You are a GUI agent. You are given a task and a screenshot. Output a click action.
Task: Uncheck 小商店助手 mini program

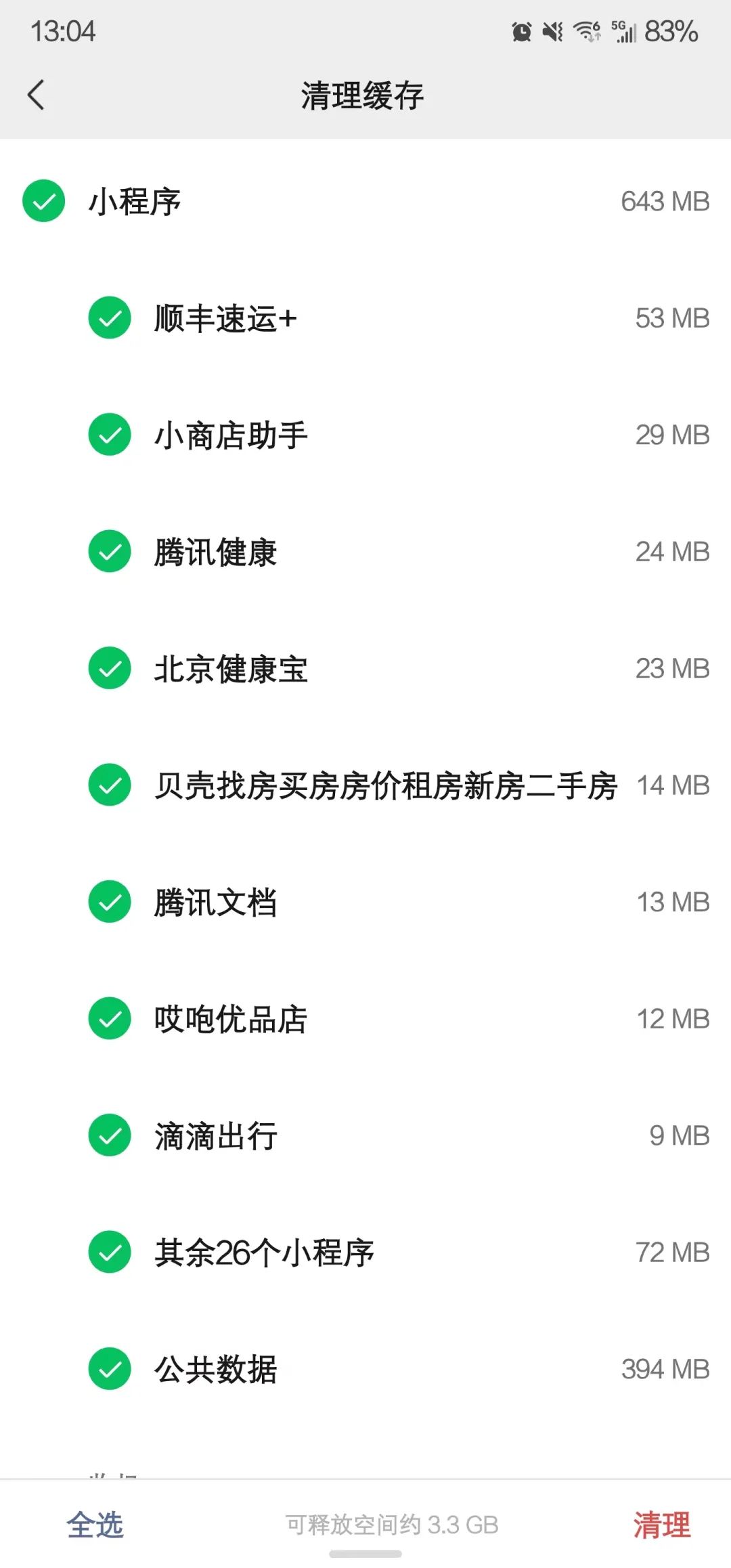click(x=110, y=435)
